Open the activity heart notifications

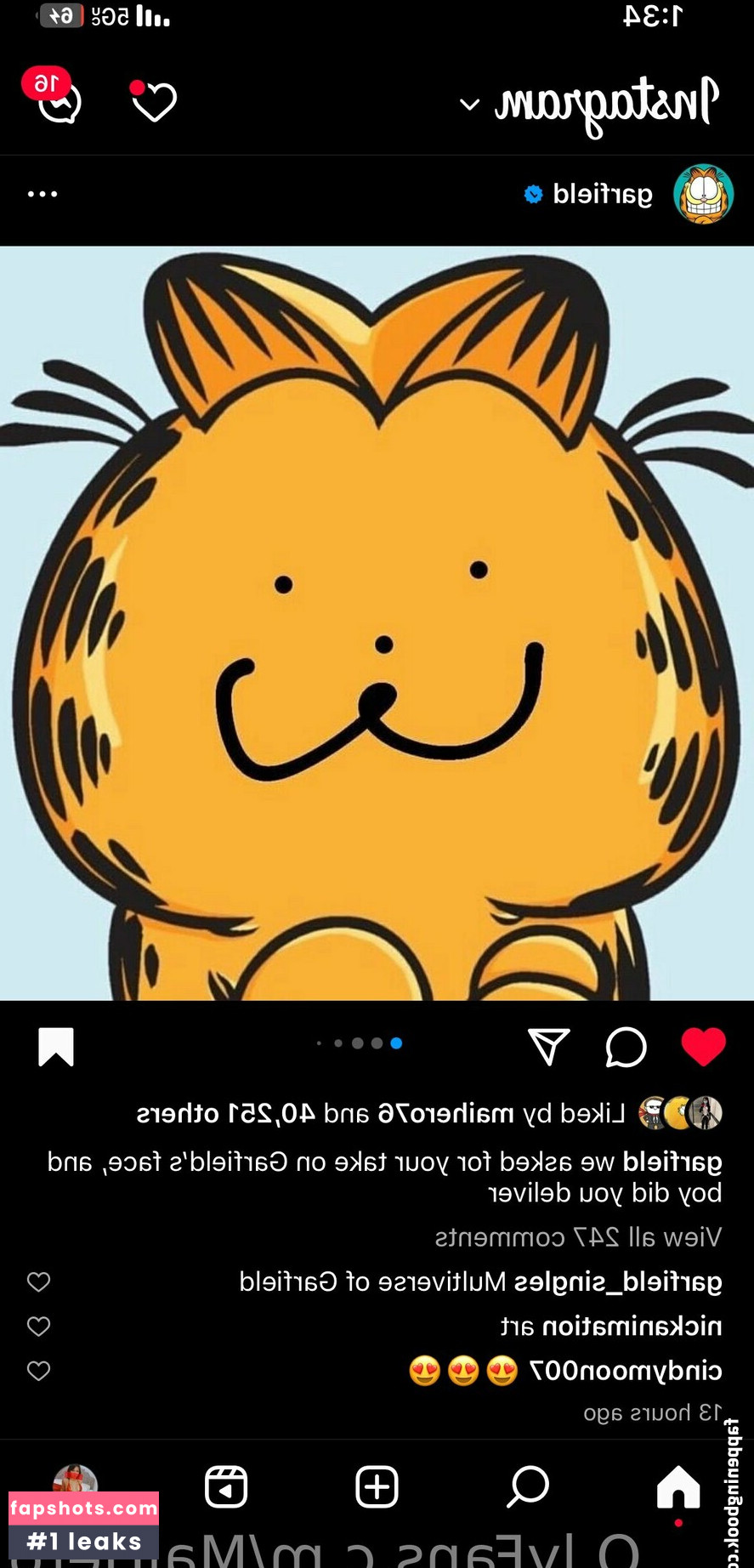[x=154, y=102]
